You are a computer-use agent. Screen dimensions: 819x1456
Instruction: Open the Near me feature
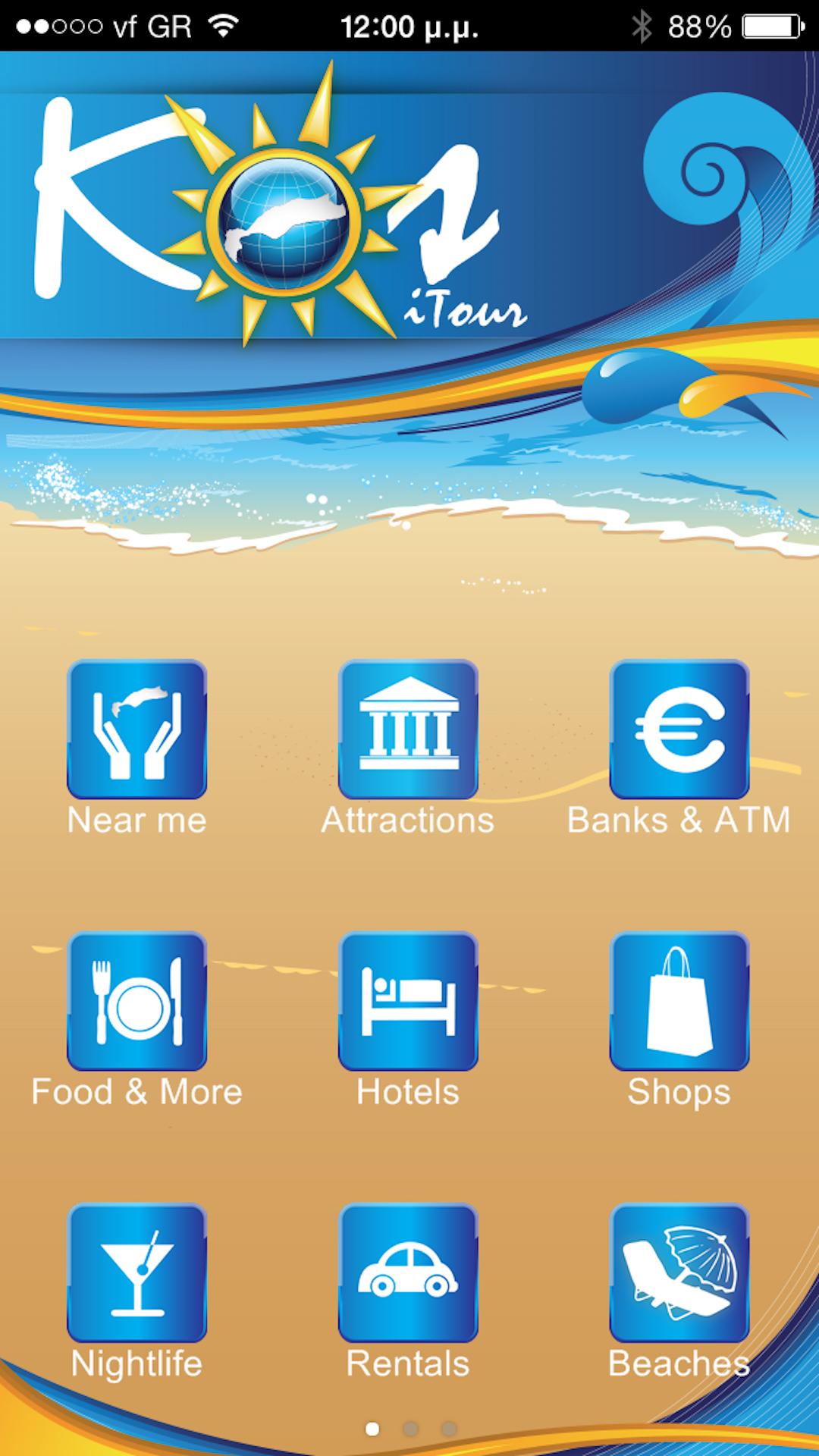[x=136, y=730]
